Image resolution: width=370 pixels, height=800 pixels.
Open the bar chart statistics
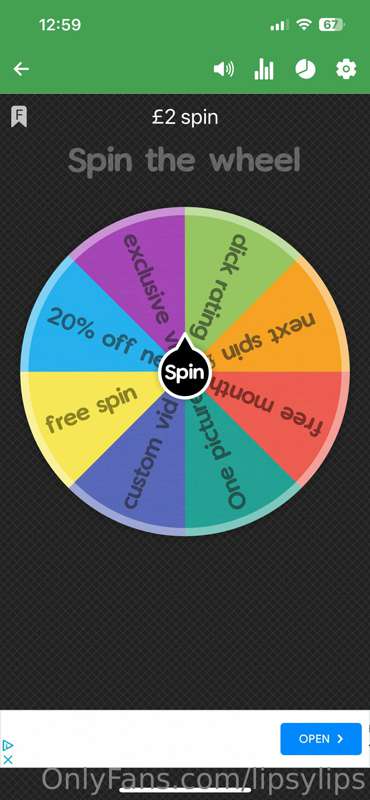264,69
